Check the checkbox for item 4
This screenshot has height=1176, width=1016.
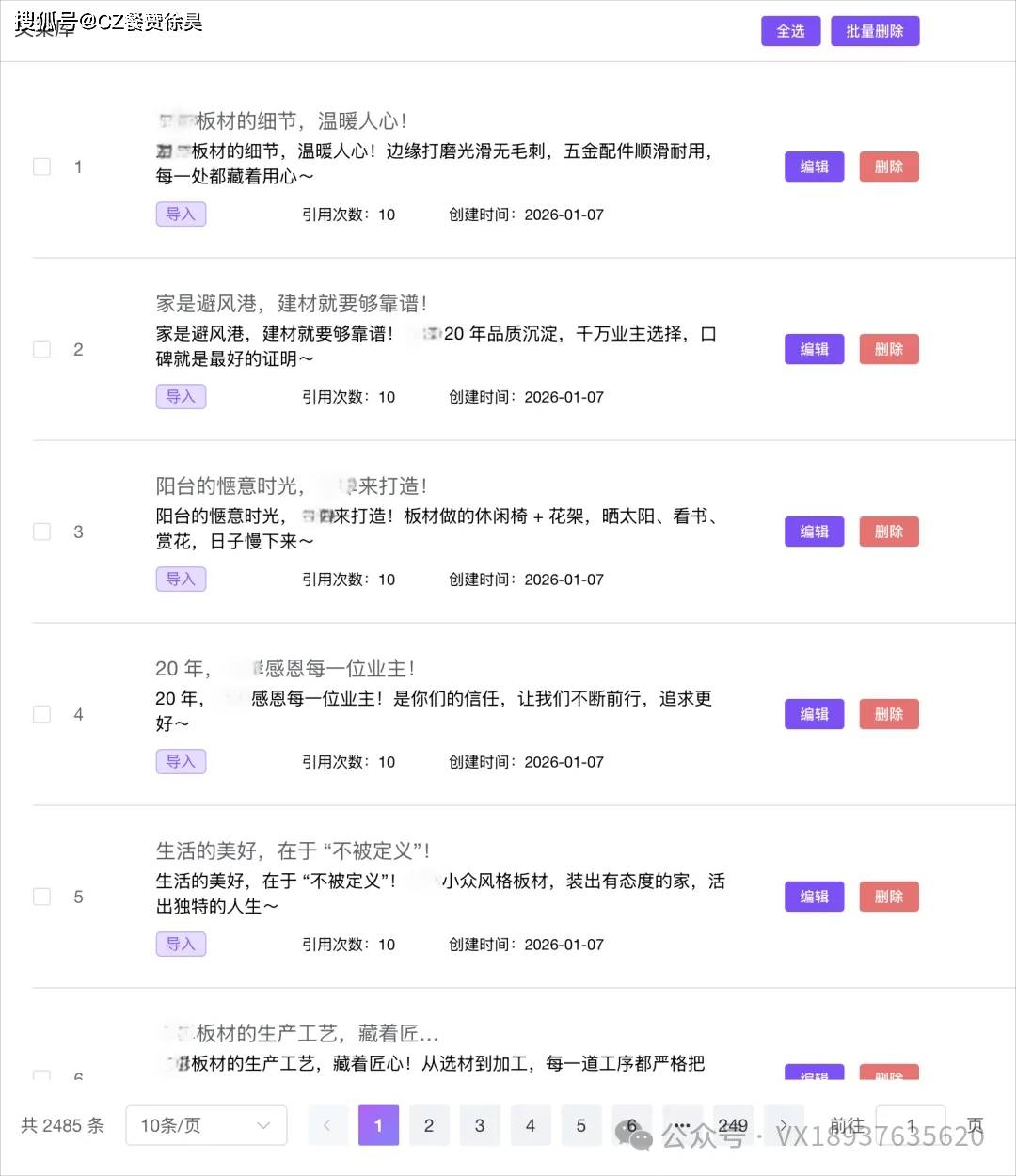tap(42, 714)
